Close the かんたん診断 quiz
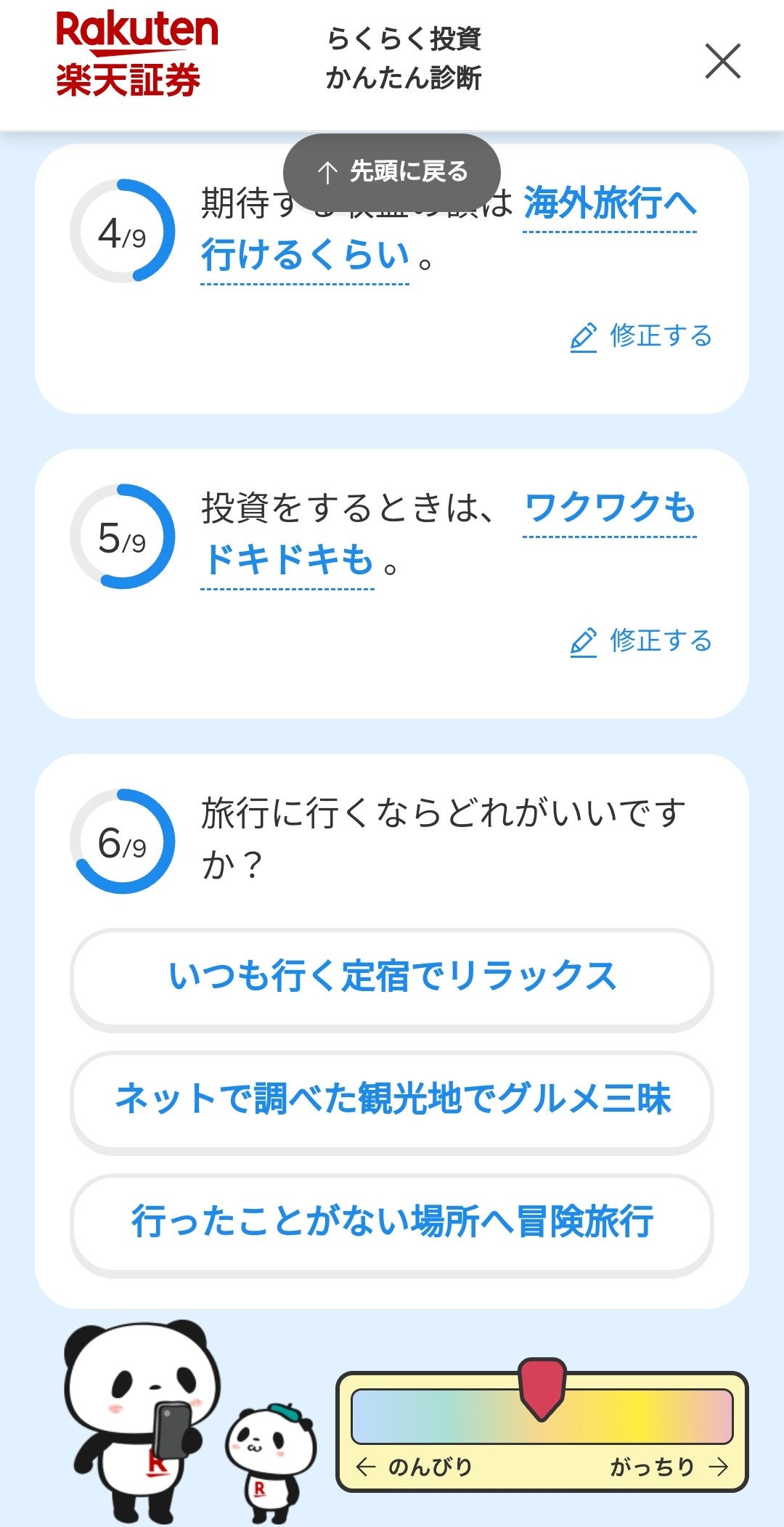The image size is (784, 1527). [x=722, y=61]
